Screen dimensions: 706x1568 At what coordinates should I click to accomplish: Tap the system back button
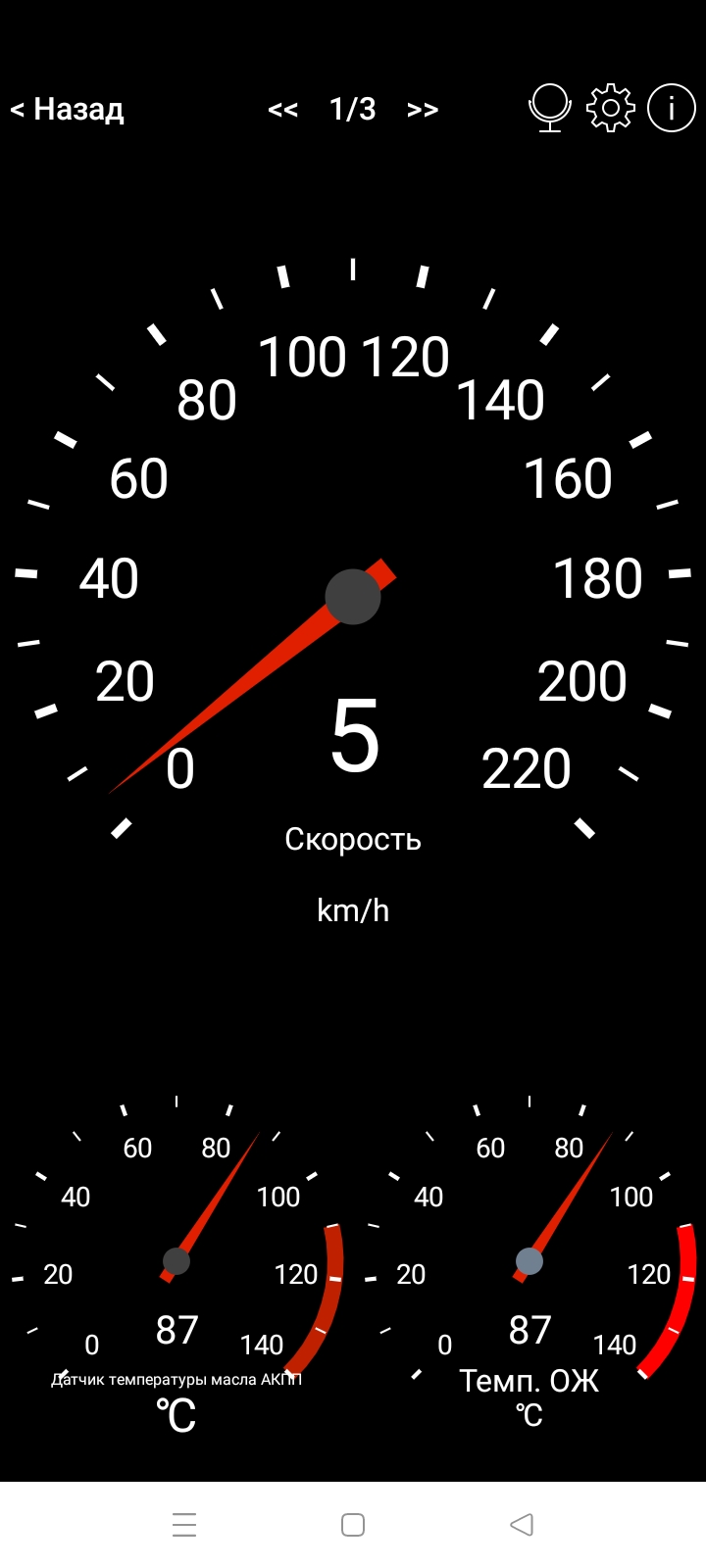(522, 1524)
